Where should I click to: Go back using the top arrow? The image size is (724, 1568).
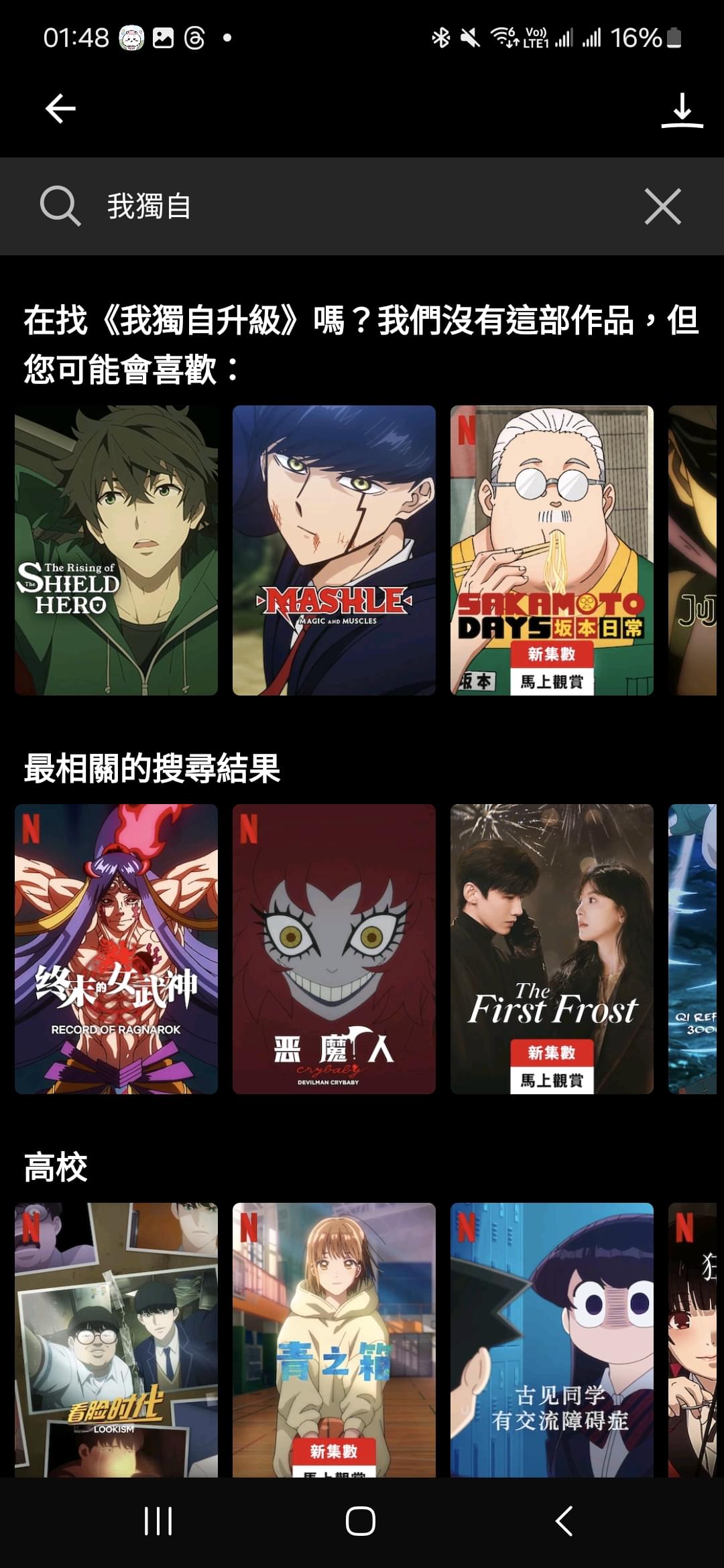coord(60,109)
